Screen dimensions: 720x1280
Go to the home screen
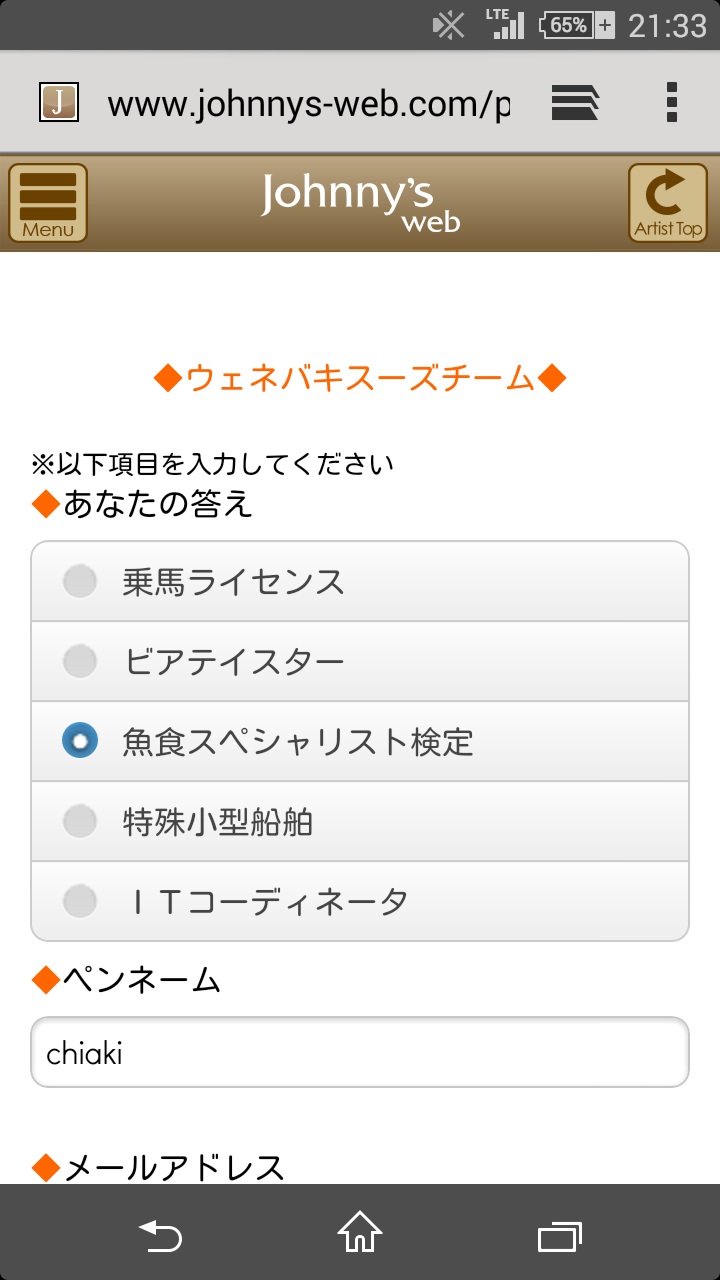pyautogui.click(x=360, y=1233)
